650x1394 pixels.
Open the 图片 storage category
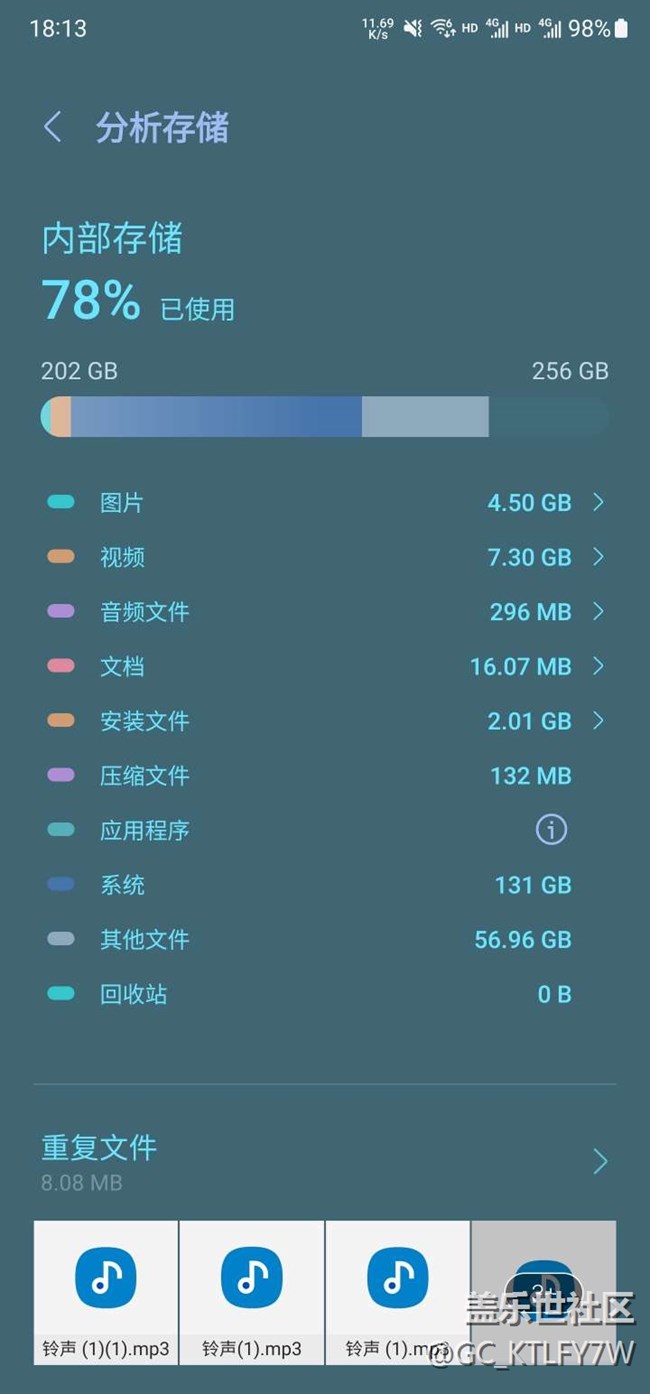point(324,502)
